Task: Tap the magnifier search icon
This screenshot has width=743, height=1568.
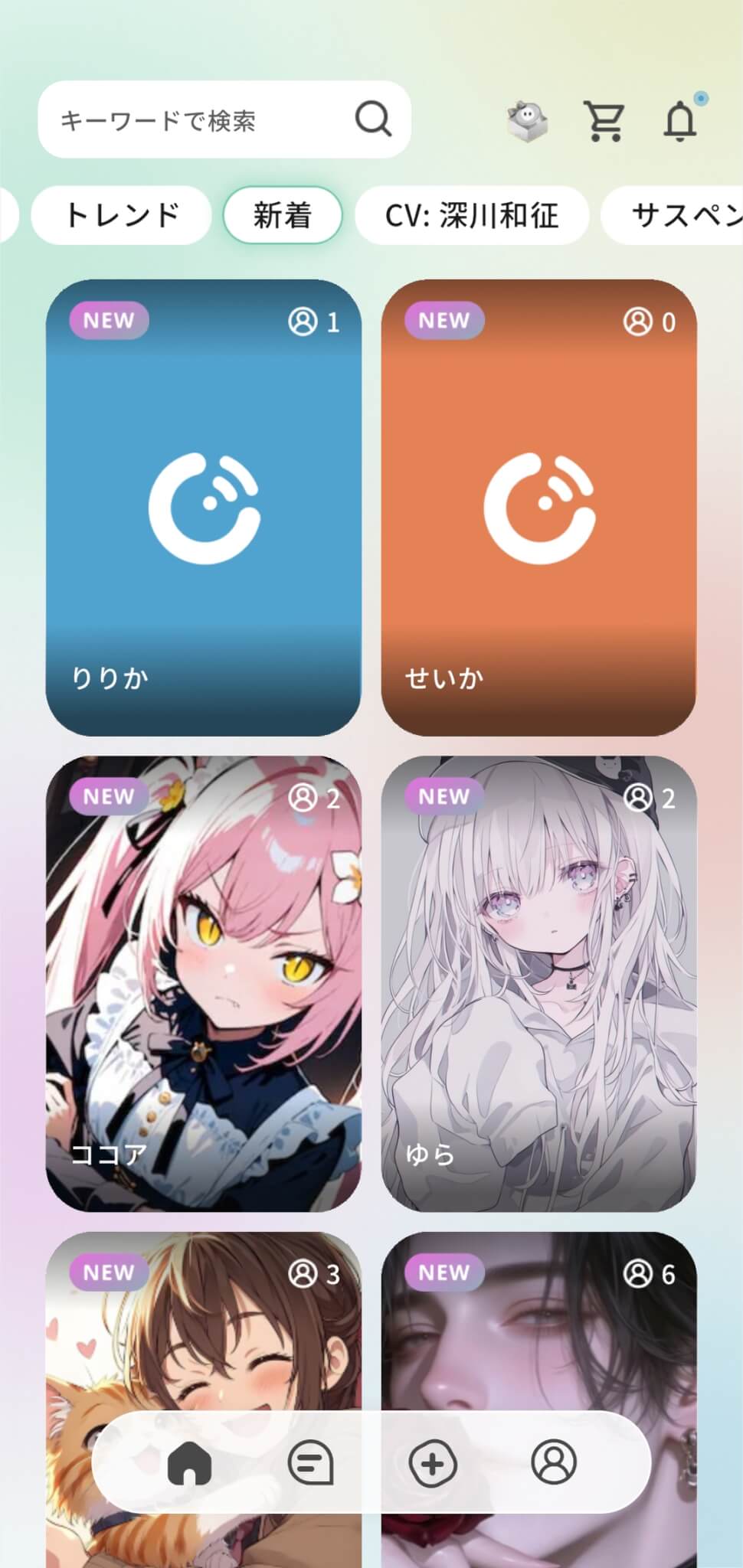Action: coord(373,119)
